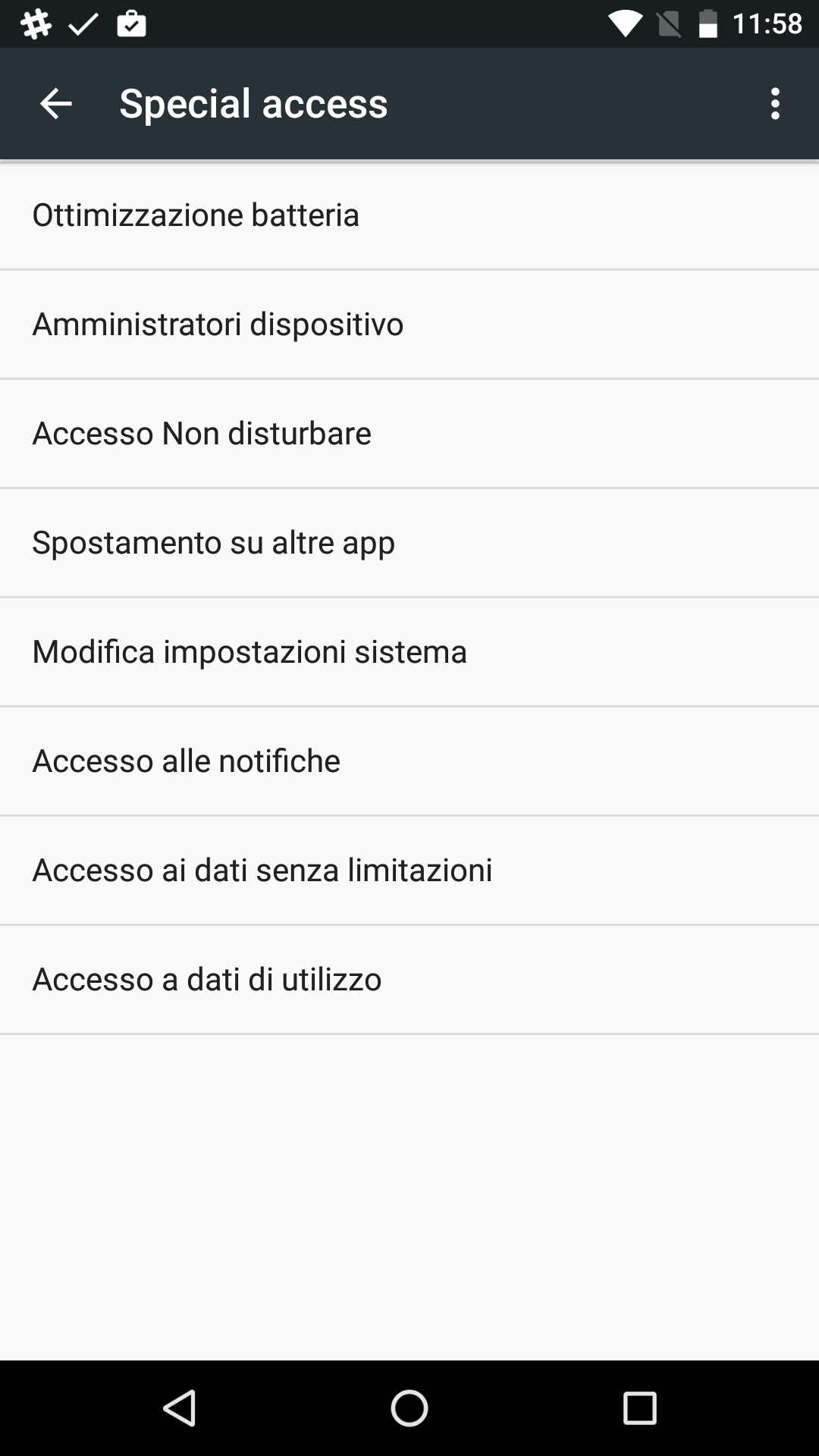Open the overflow menu
Viewport: 819px width, 1456px height.
tap(774, 104)
